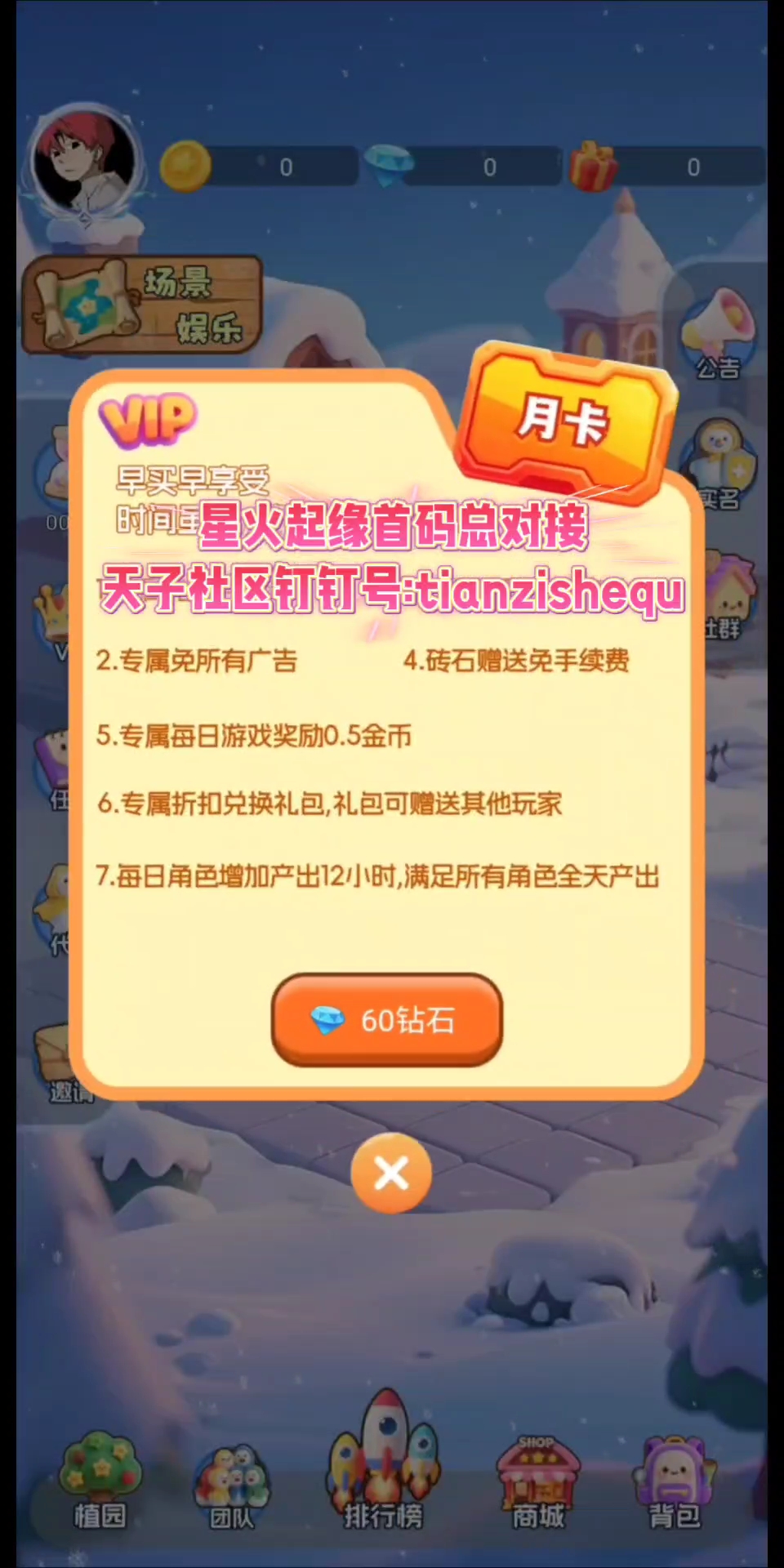Open the 公告 announcements

coord(718,335)
